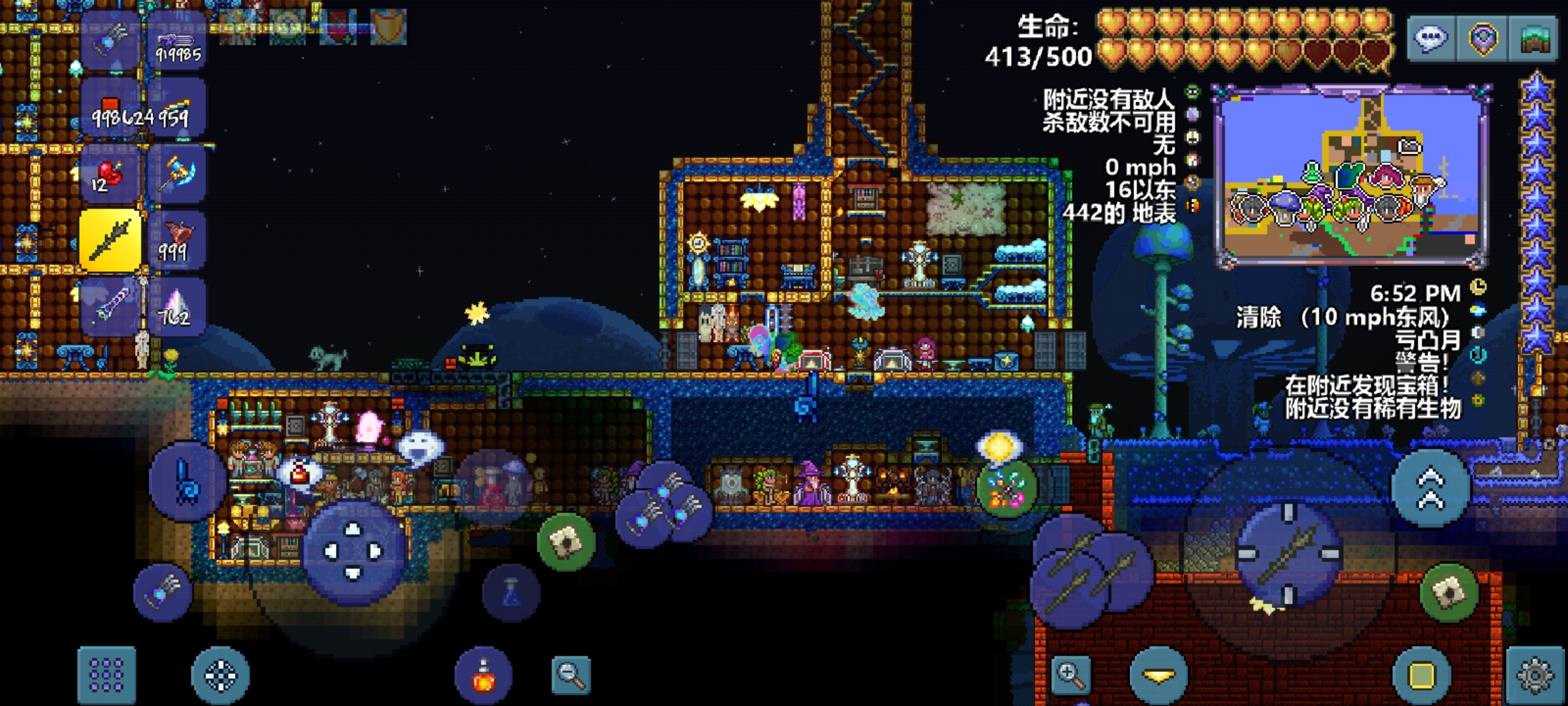
Task: Use the quick heal potion button
Action: tap(483, 676)
